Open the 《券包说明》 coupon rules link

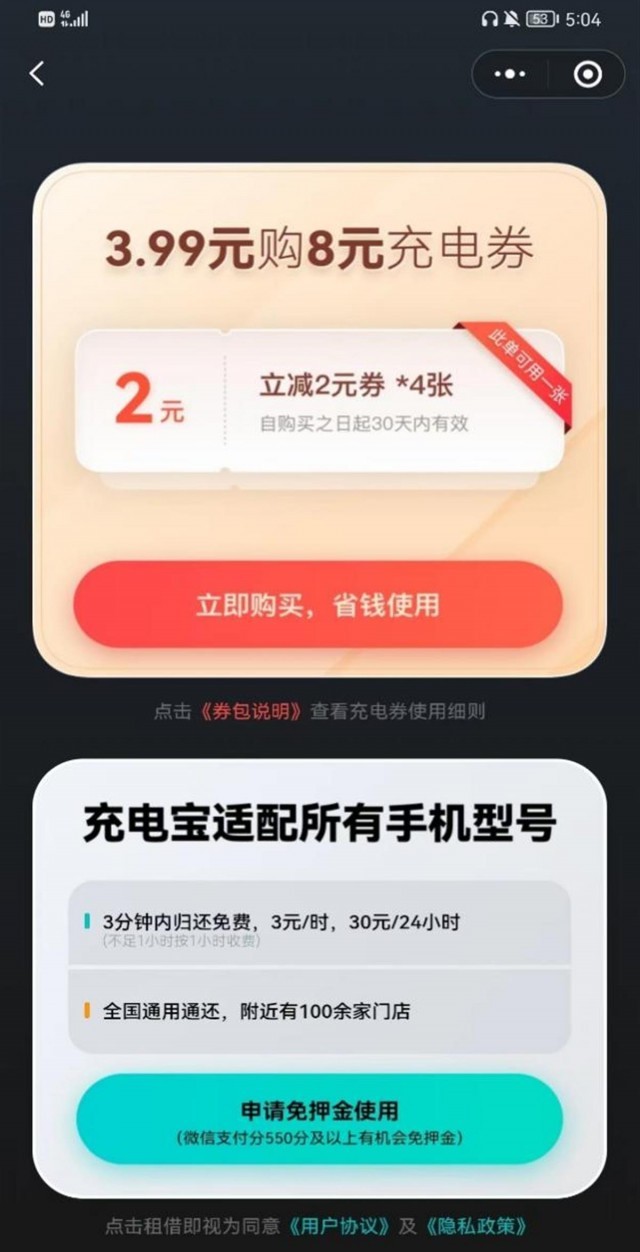click(250, 712)
